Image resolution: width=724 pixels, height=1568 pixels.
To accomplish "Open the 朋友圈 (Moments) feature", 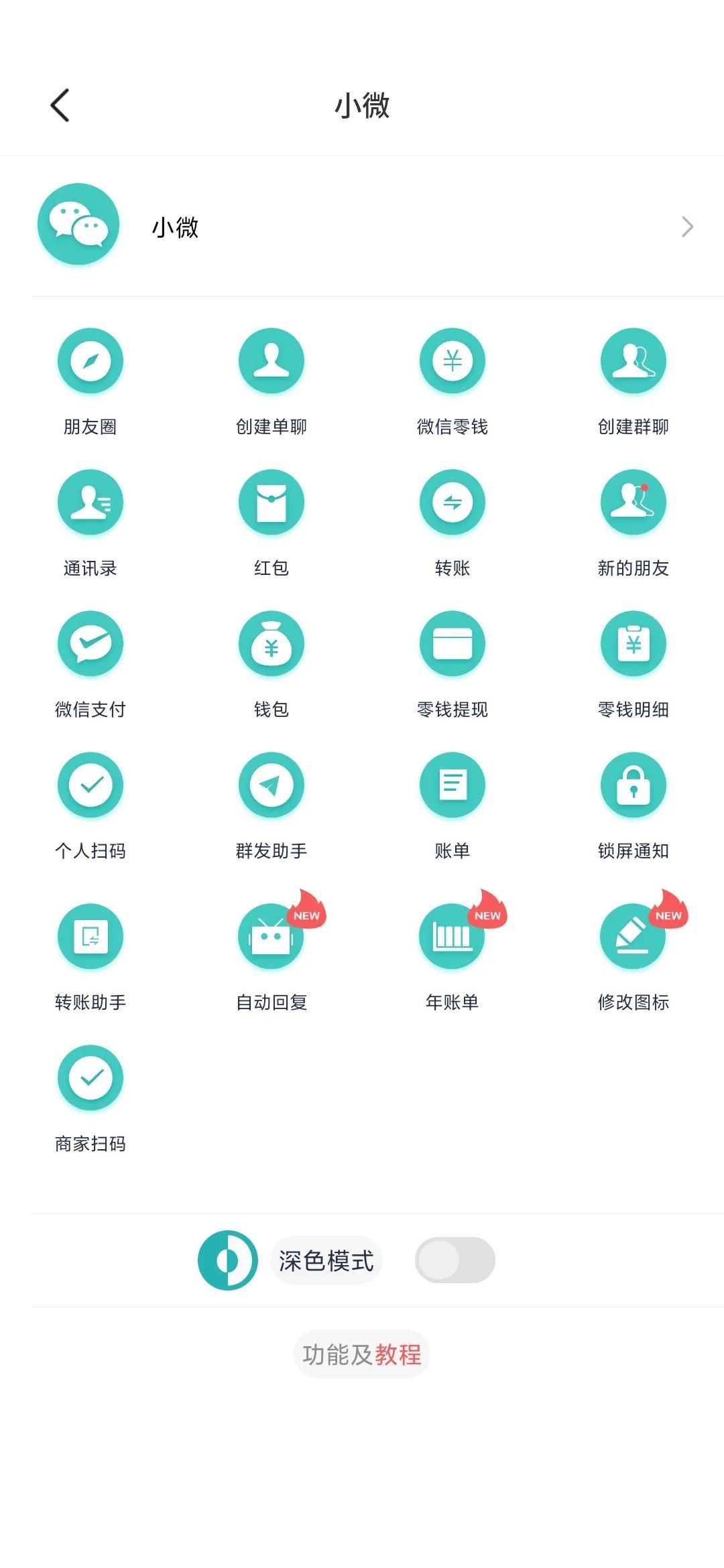I will click(90, 361).
